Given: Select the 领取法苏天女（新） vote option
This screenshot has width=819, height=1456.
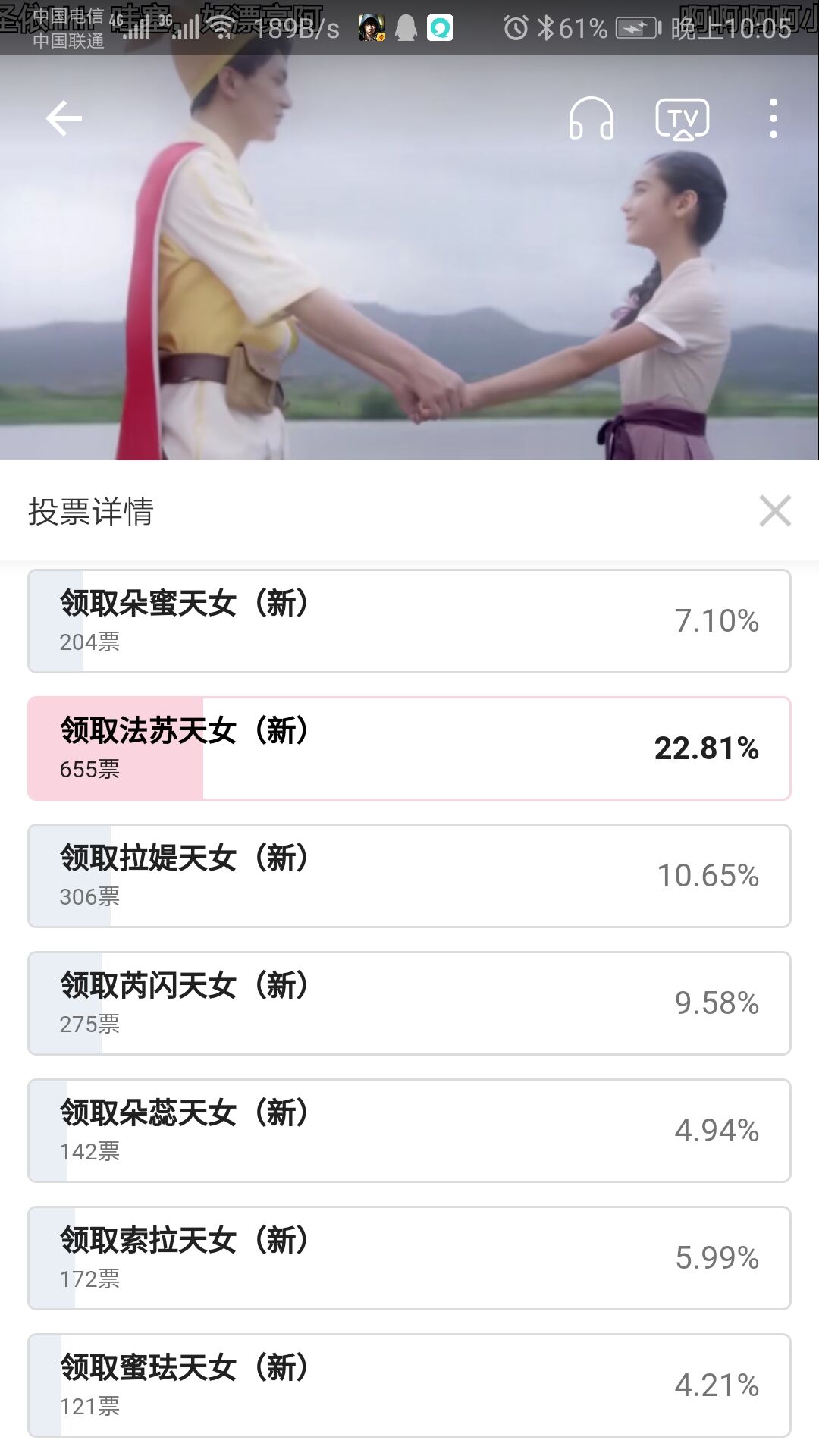Looking at the screenshot, I should pyautogui.click(x=409, y=748).
